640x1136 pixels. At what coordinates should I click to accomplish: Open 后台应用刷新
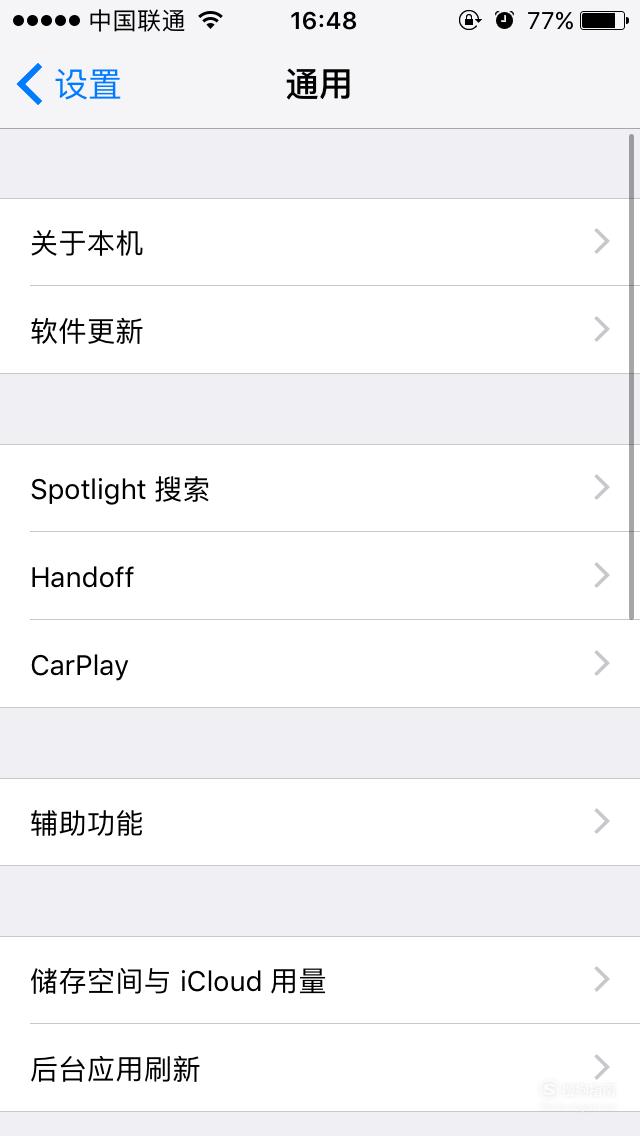320,1068
